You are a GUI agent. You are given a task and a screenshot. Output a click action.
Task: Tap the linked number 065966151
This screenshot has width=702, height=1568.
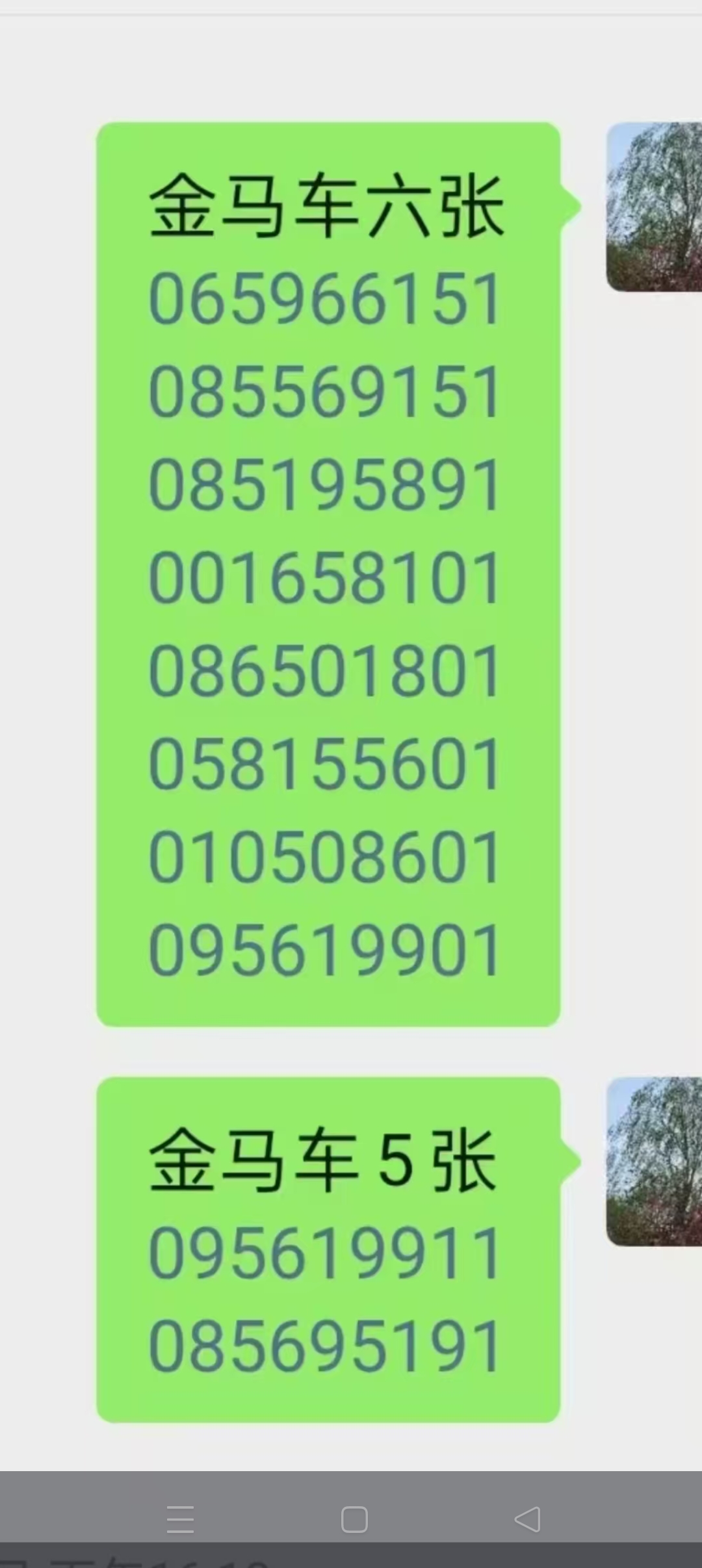point(325,299)
